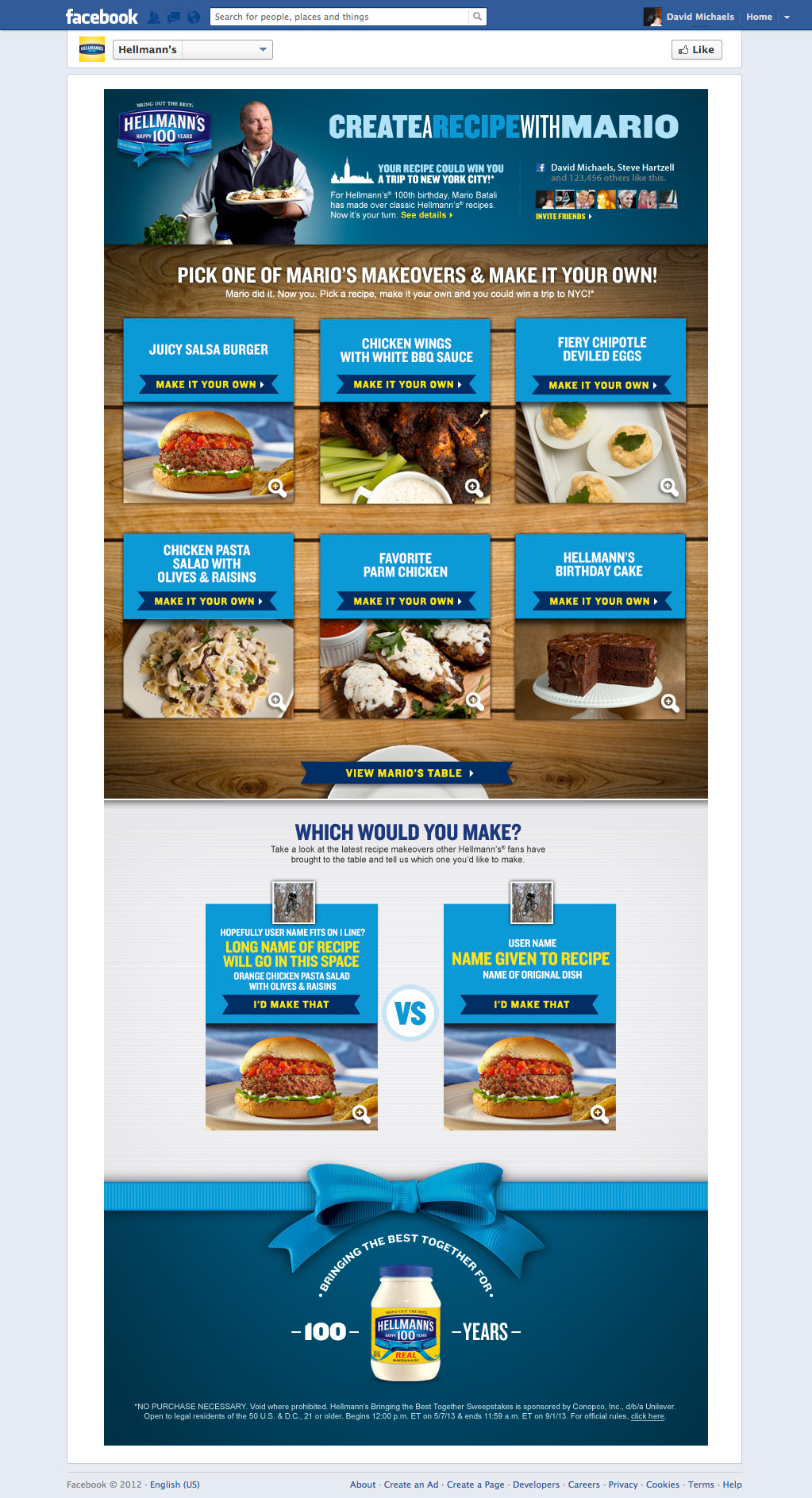Open David Michaels profile link
812x1498 pixels.
[689, 17]
